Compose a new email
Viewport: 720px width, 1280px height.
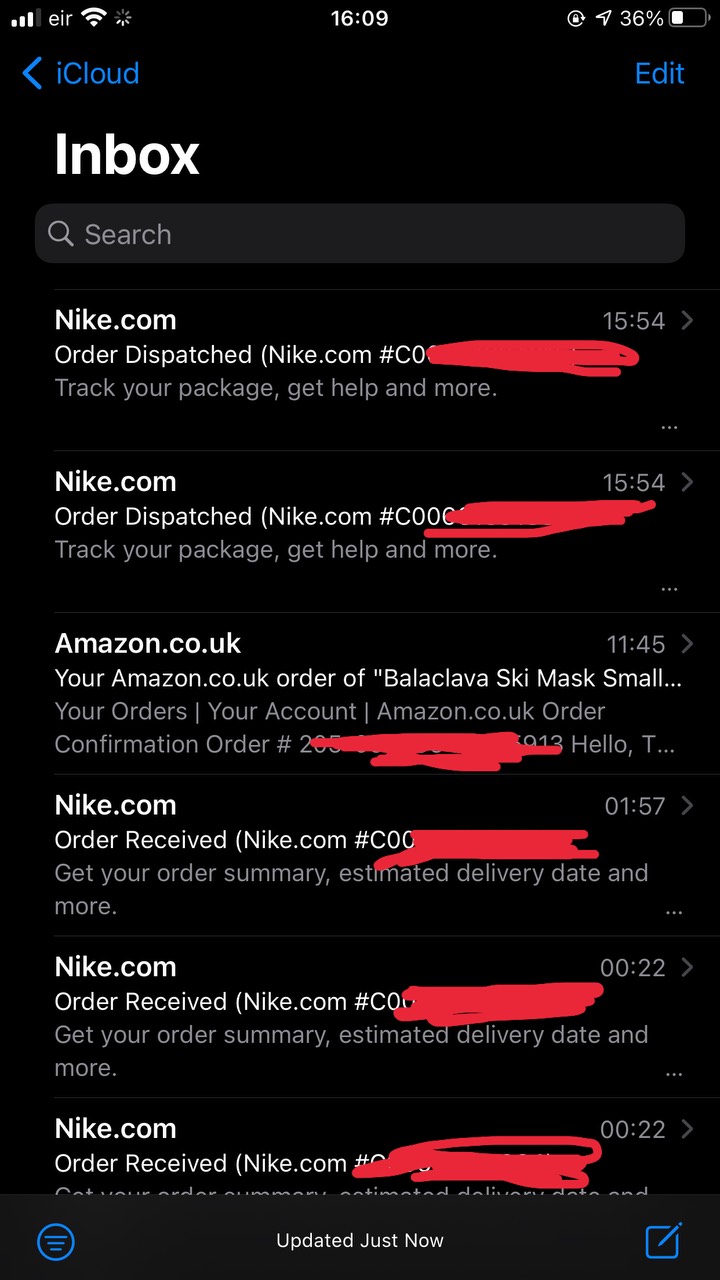pyautogui.click(x=663, y=1241)
